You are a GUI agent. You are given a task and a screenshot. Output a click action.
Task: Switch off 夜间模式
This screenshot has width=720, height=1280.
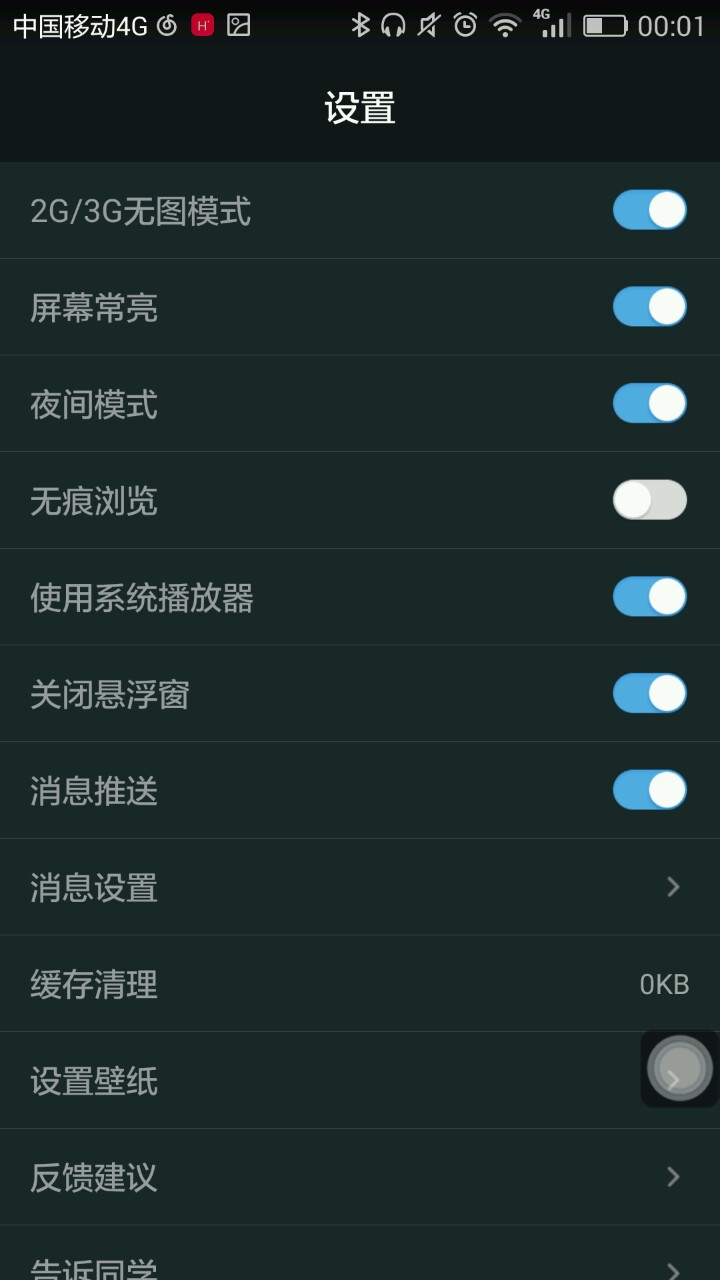(x=649, y=404)
